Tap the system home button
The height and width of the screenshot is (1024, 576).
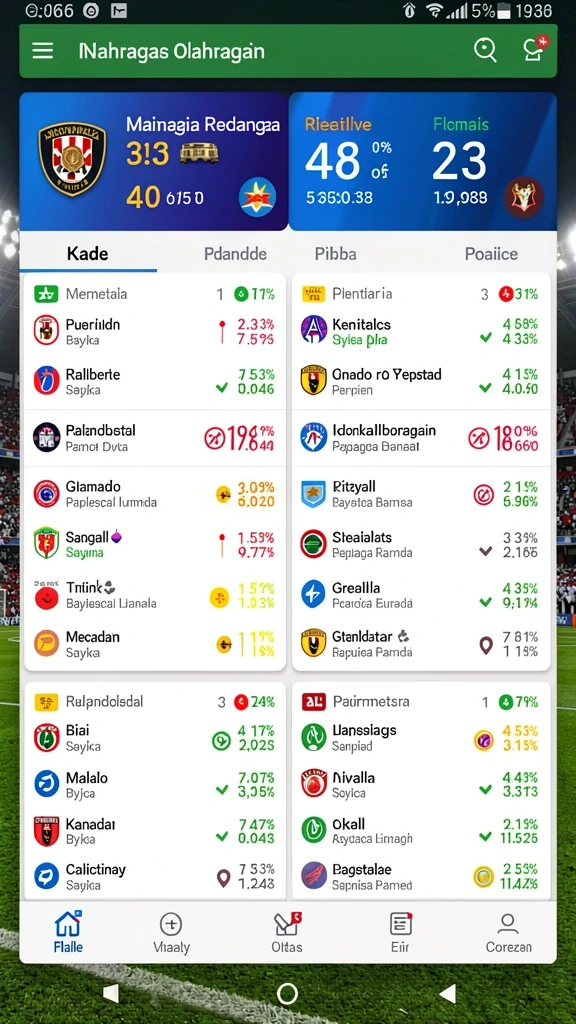point(287,994)
